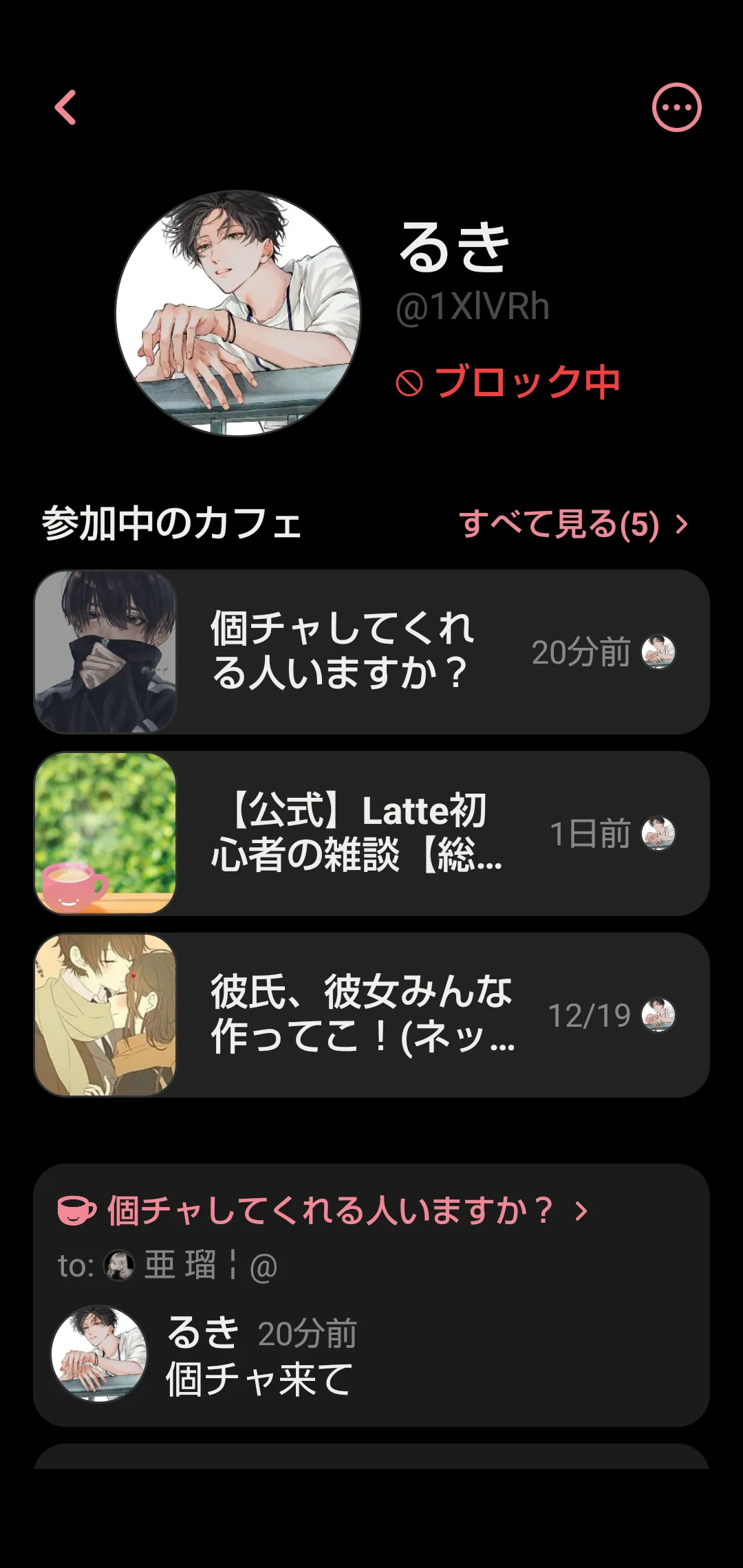Open the 彼氏、彼女みんな作ってこ！ cafe

coord(371,1015)
